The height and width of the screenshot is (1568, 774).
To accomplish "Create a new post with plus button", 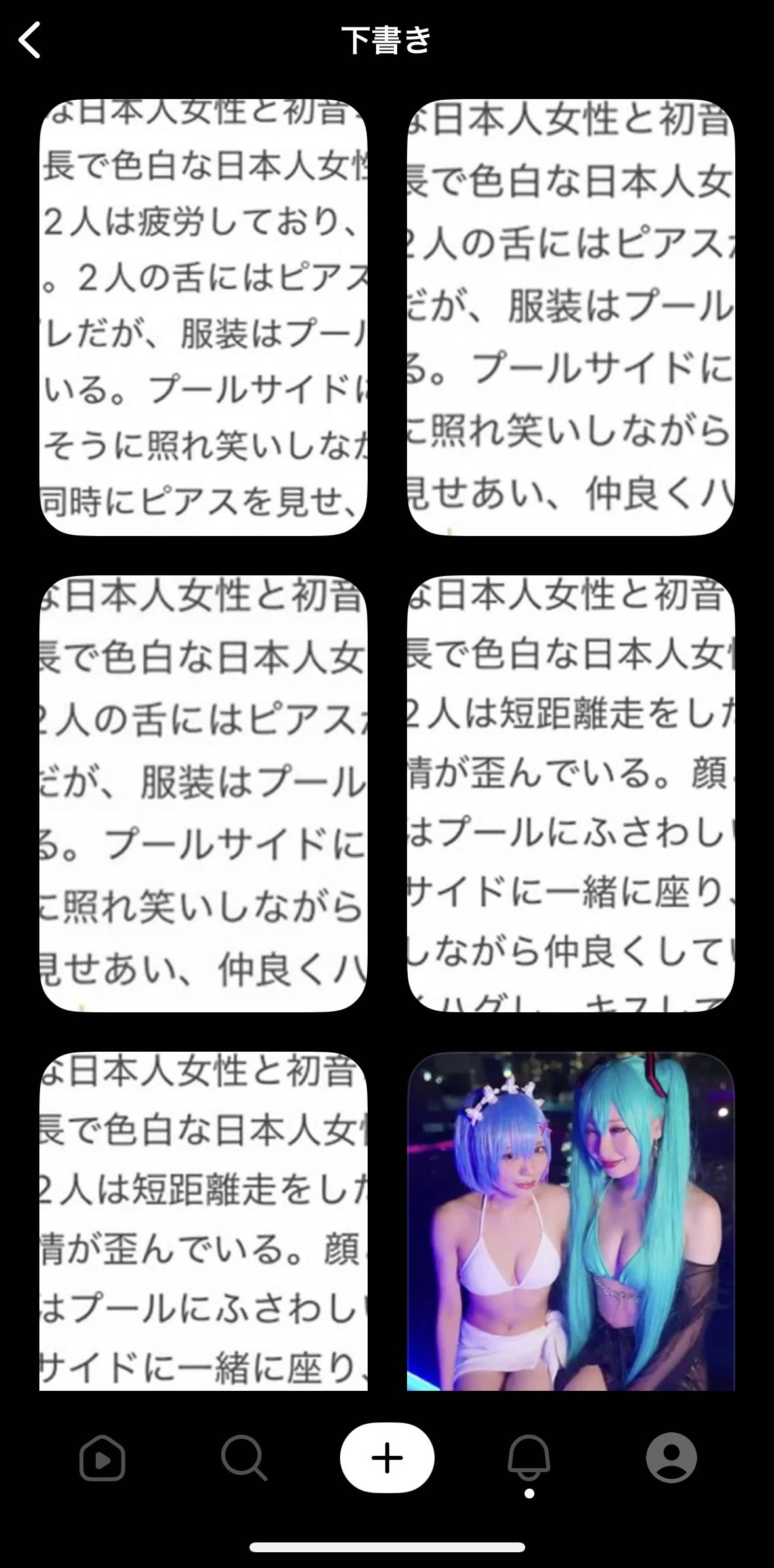I will pyautogui.click(x=387, y=1458).
